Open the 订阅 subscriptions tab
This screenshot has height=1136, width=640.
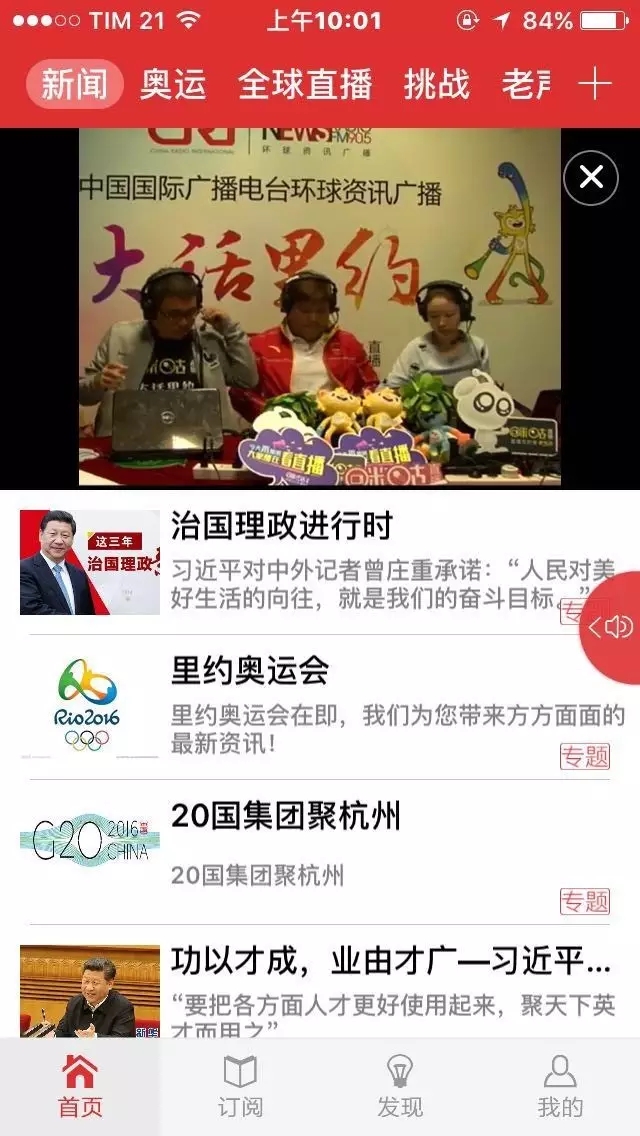pyautogui.click(x=240, y=1086)
